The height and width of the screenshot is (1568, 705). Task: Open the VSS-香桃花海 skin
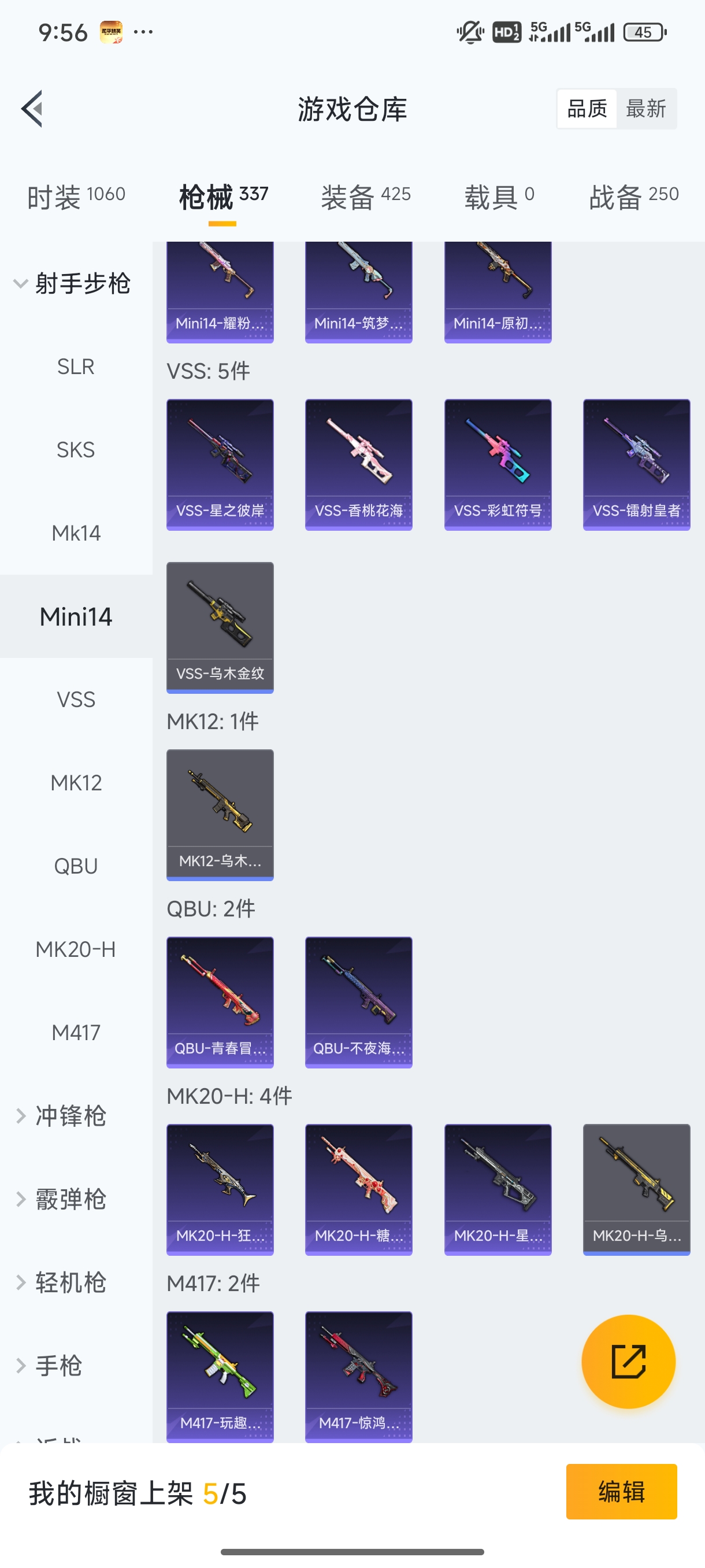click(358, 464)
